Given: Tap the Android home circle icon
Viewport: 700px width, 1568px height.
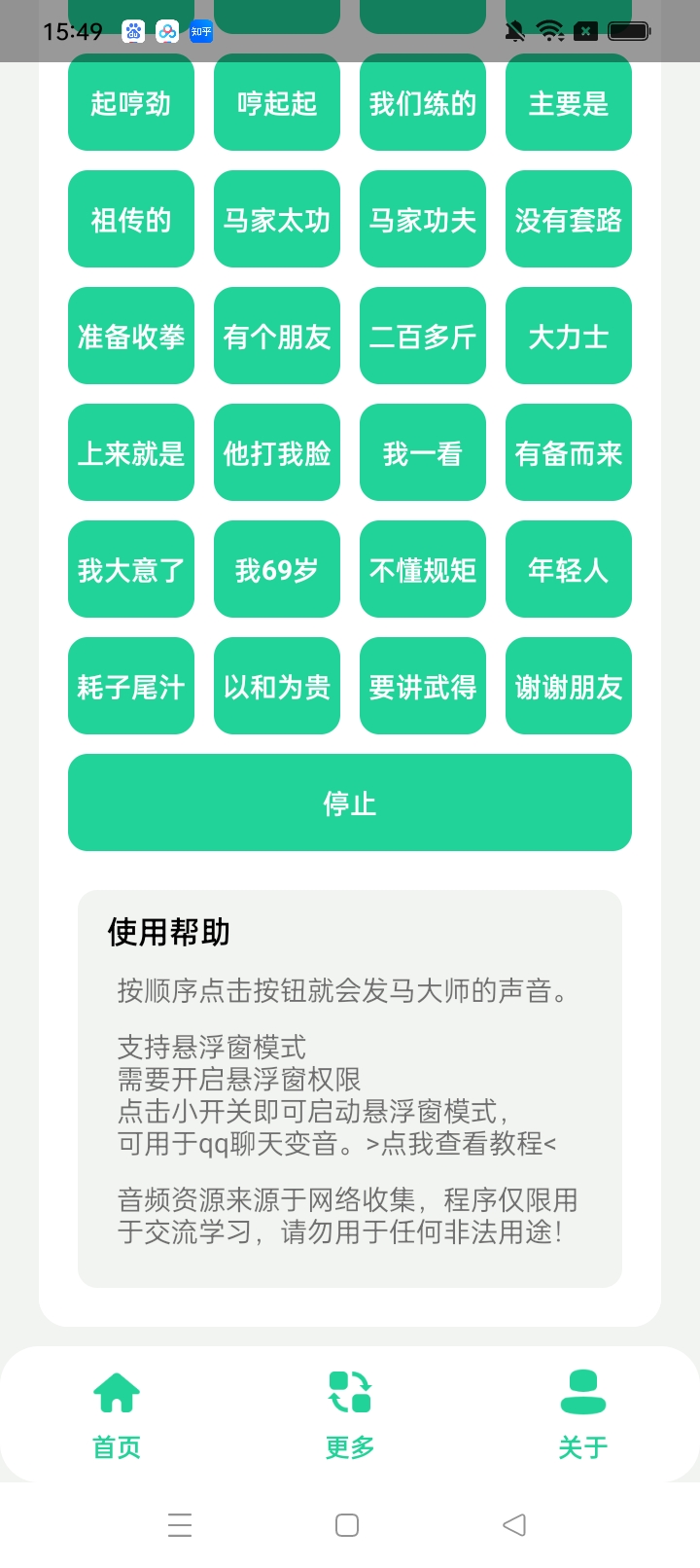Looking at the screenshot, I should pos(349,1525).
